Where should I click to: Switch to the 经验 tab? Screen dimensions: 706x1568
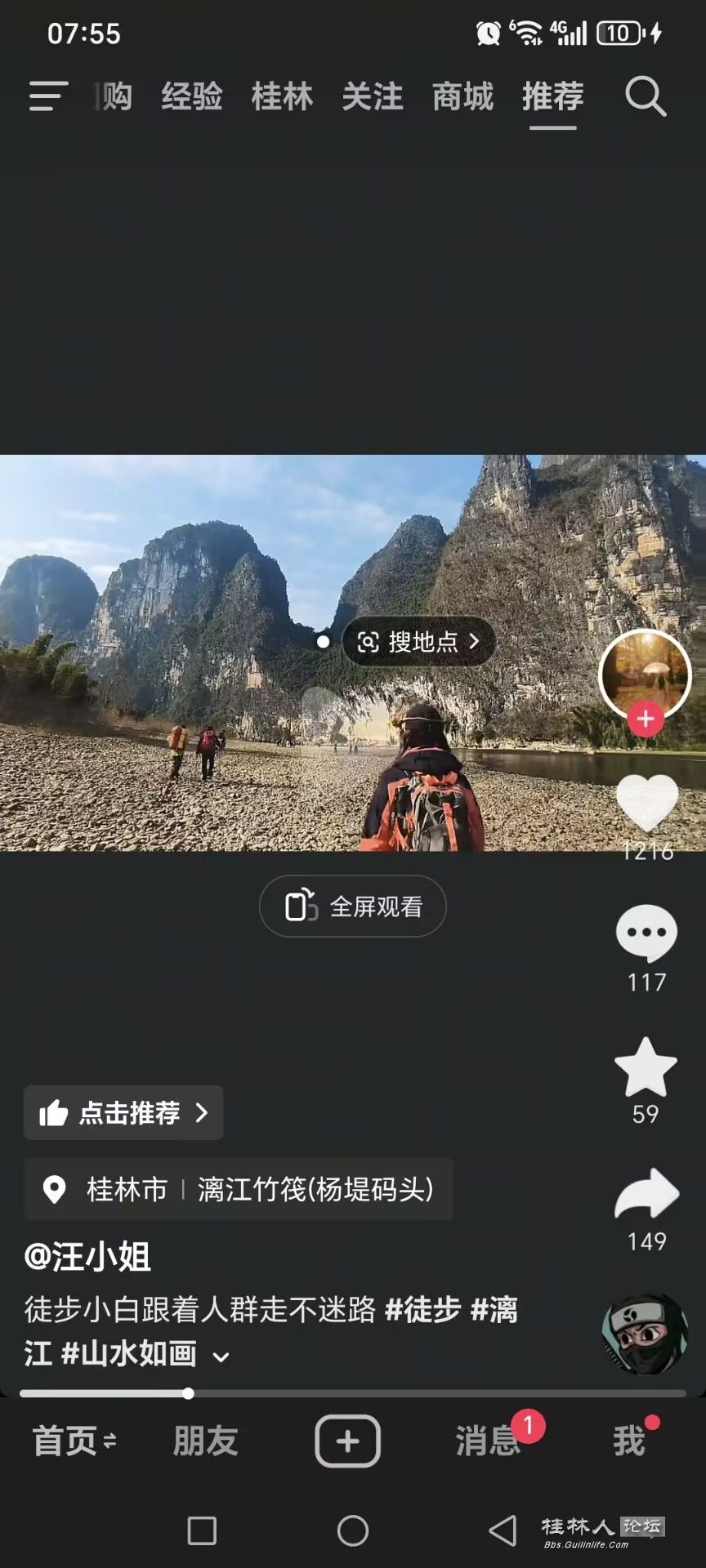point(192,96)
